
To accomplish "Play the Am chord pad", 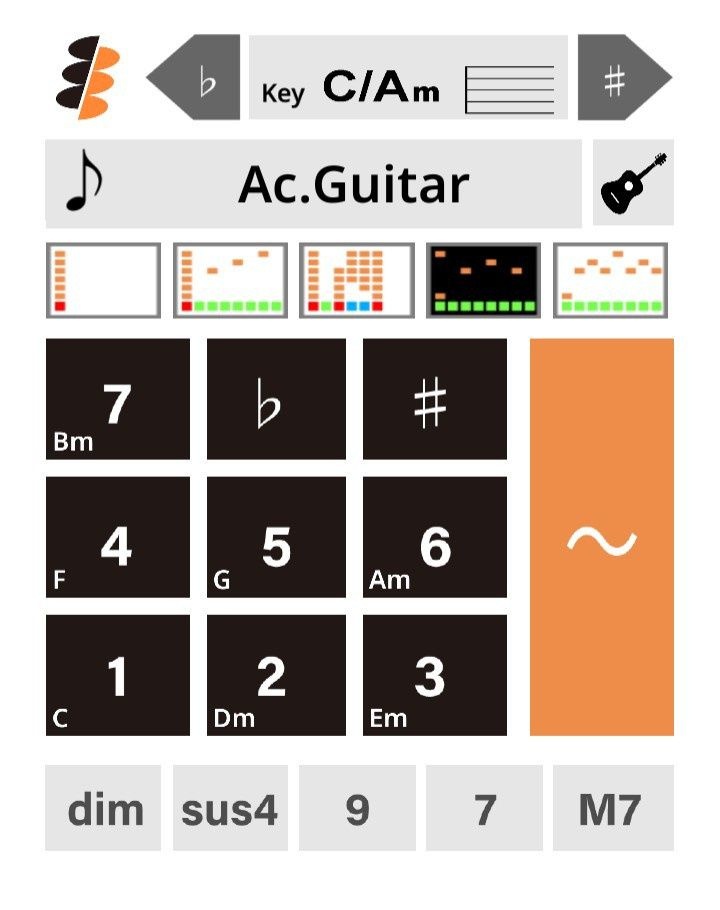I will 434,537.
